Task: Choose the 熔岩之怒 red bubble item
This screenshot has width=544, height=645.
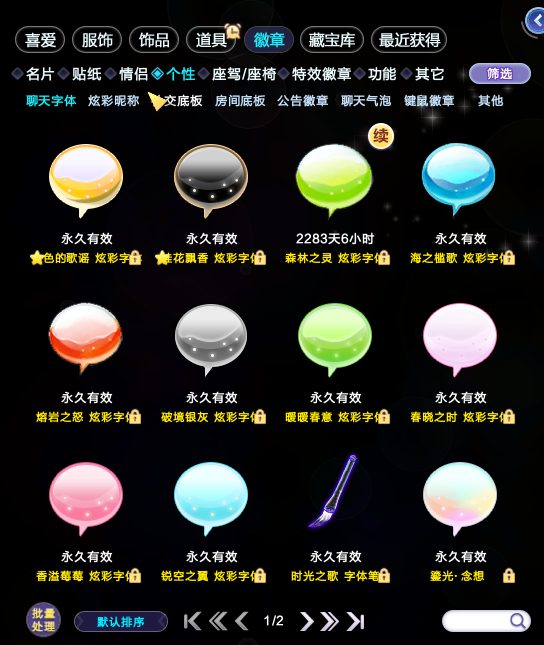Action: coord(85,338)
